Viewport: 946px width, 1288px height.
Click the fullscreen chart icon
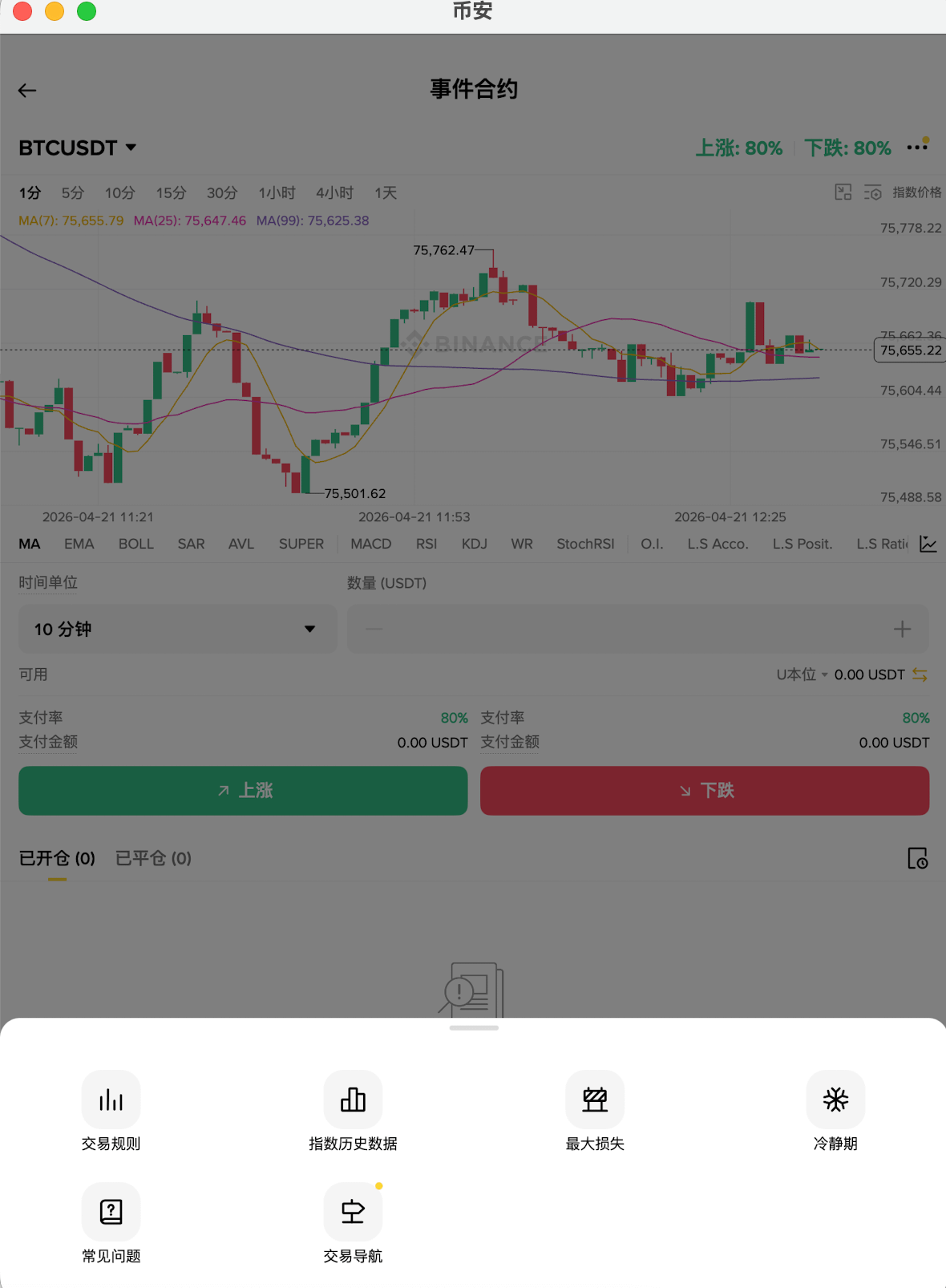point(843,192)
